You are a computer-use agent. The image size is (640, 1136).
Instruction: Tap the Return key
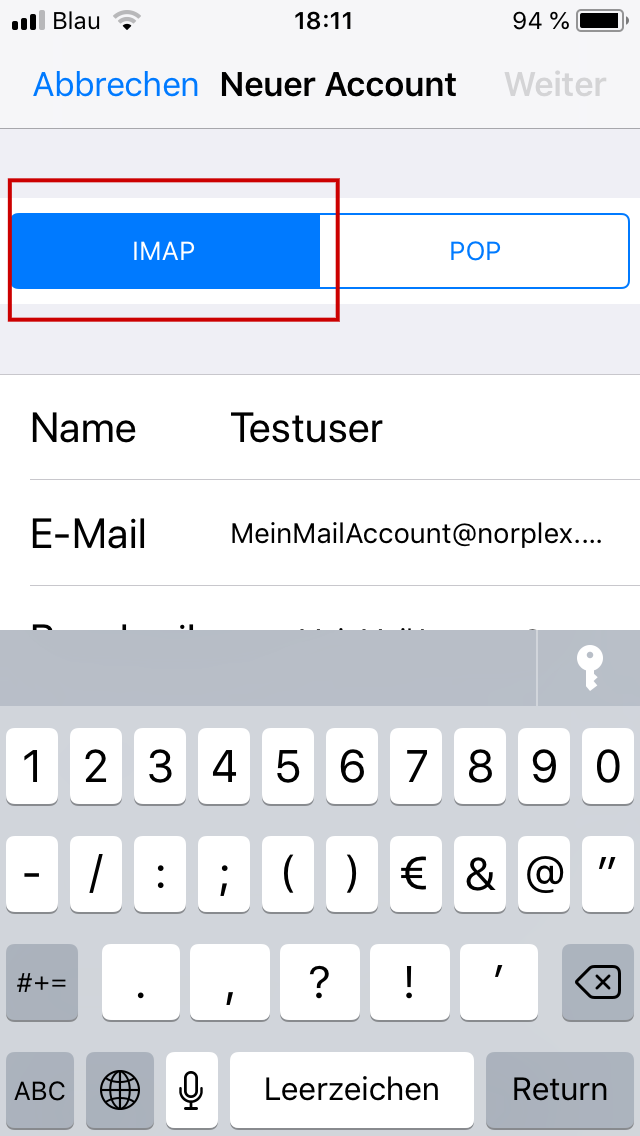560,1089
